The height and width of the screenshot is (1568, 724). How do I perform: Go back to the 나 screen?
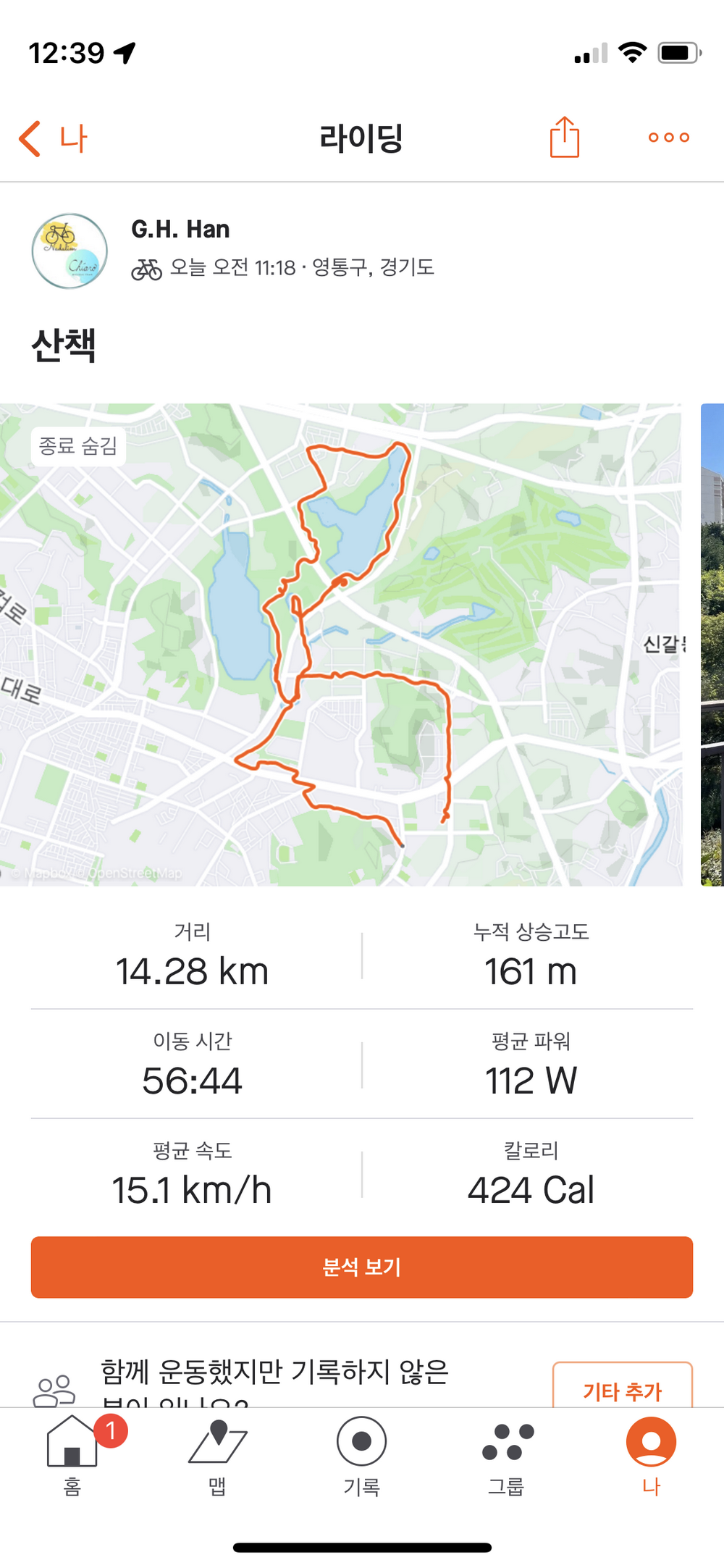[x=52, y=138]
